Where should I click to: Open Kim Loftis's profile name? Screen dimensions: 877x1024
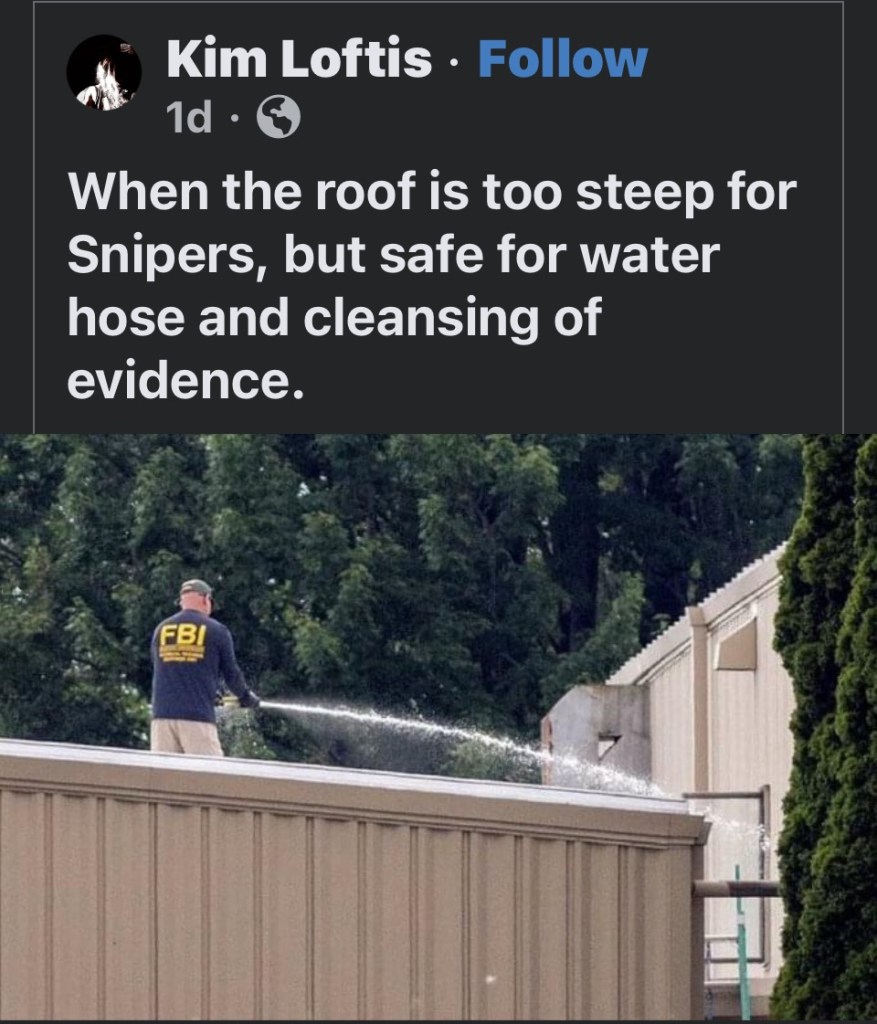click(x=299, y=60)
